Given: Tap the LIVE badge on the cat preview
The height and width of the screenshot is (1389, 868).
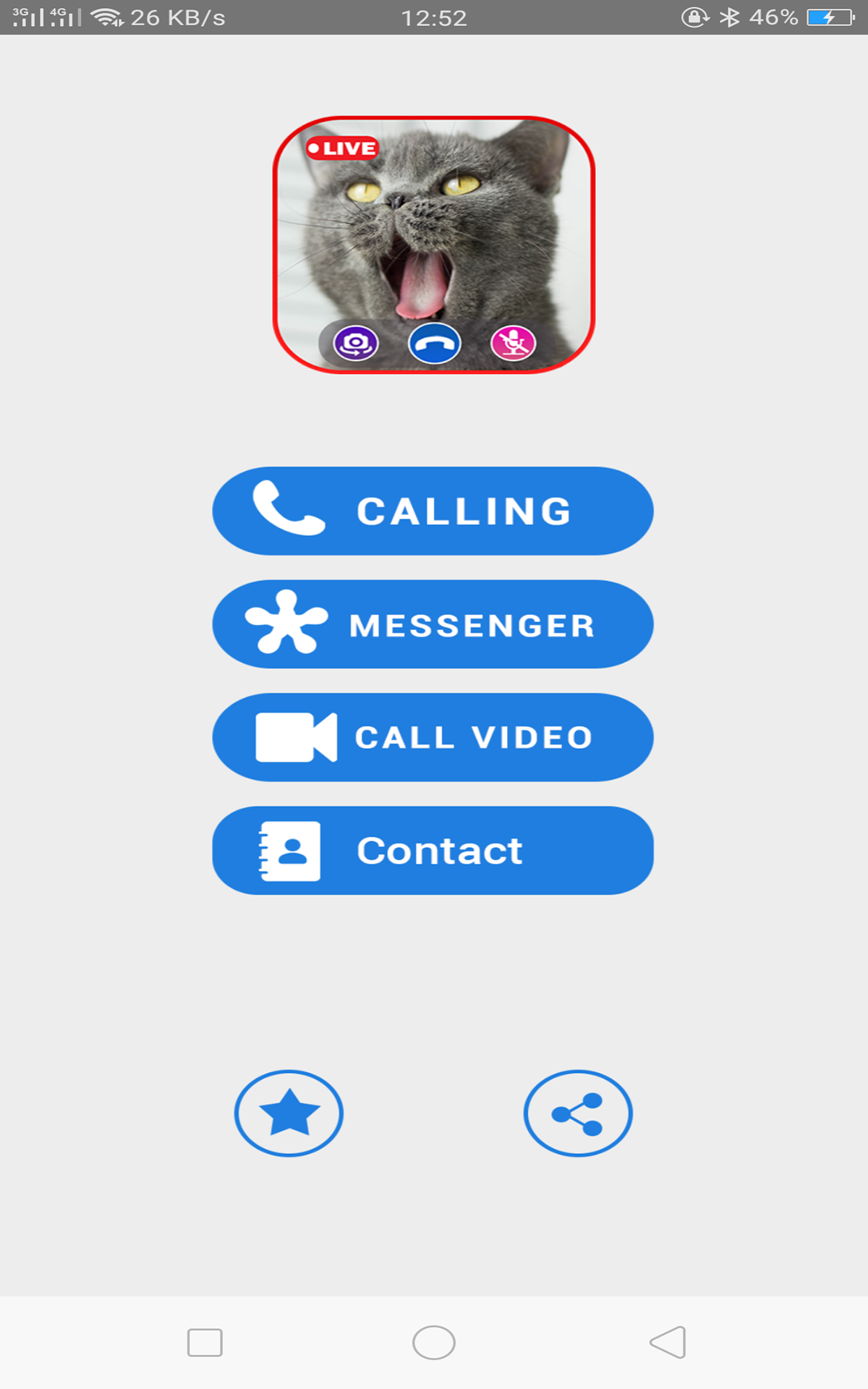Looking at the screenshot, I should click(341, 148).
